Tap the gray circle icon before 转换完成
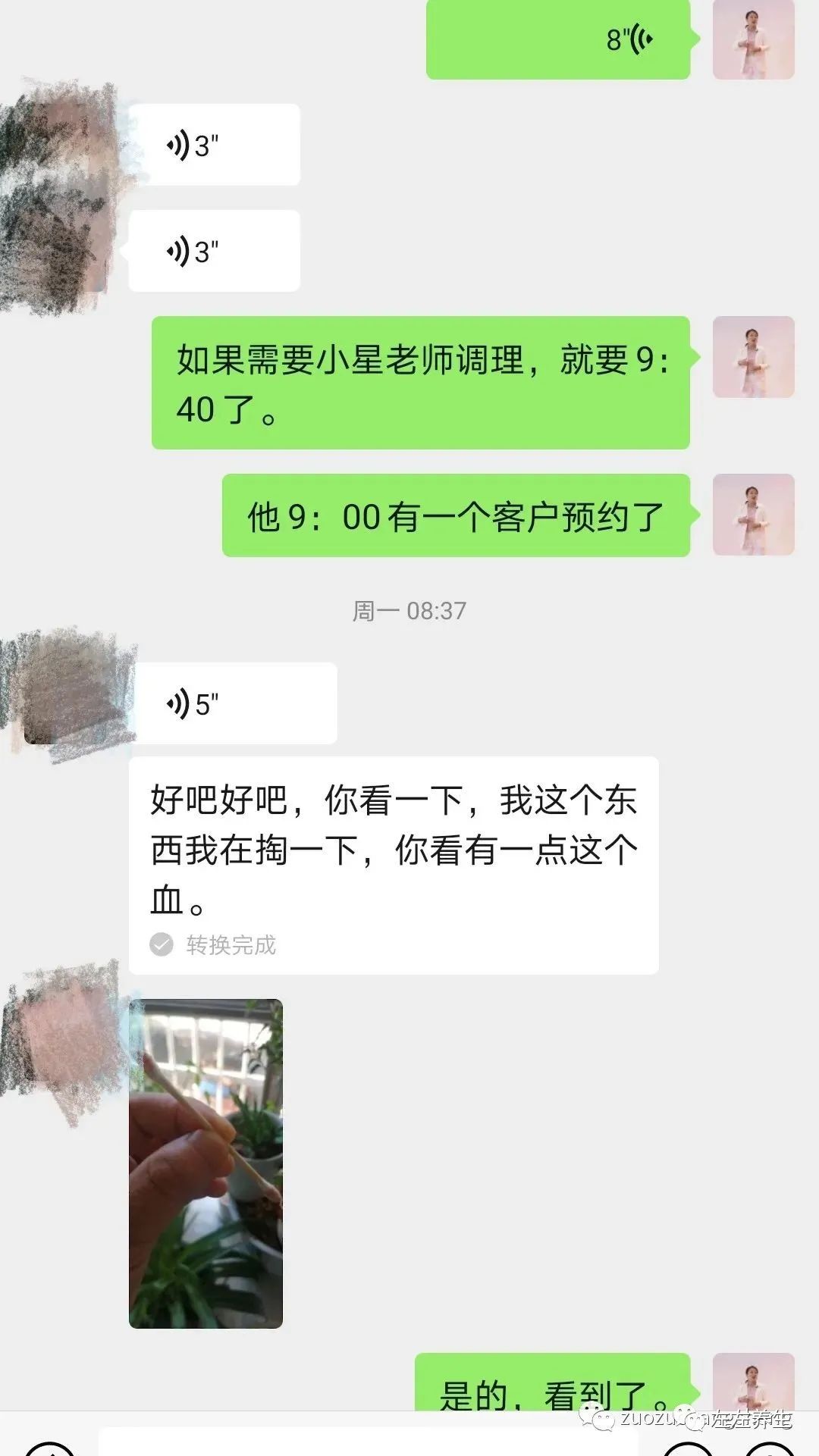 pos(161,944)
